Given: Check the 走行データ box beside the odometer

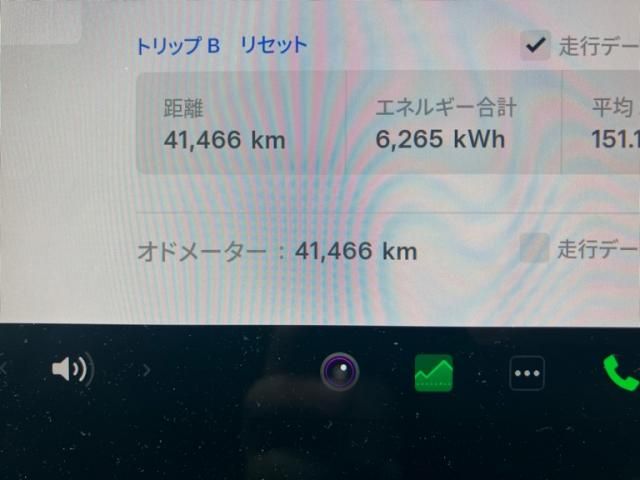Looking at the screenshot, I should [x=535, y=249].
